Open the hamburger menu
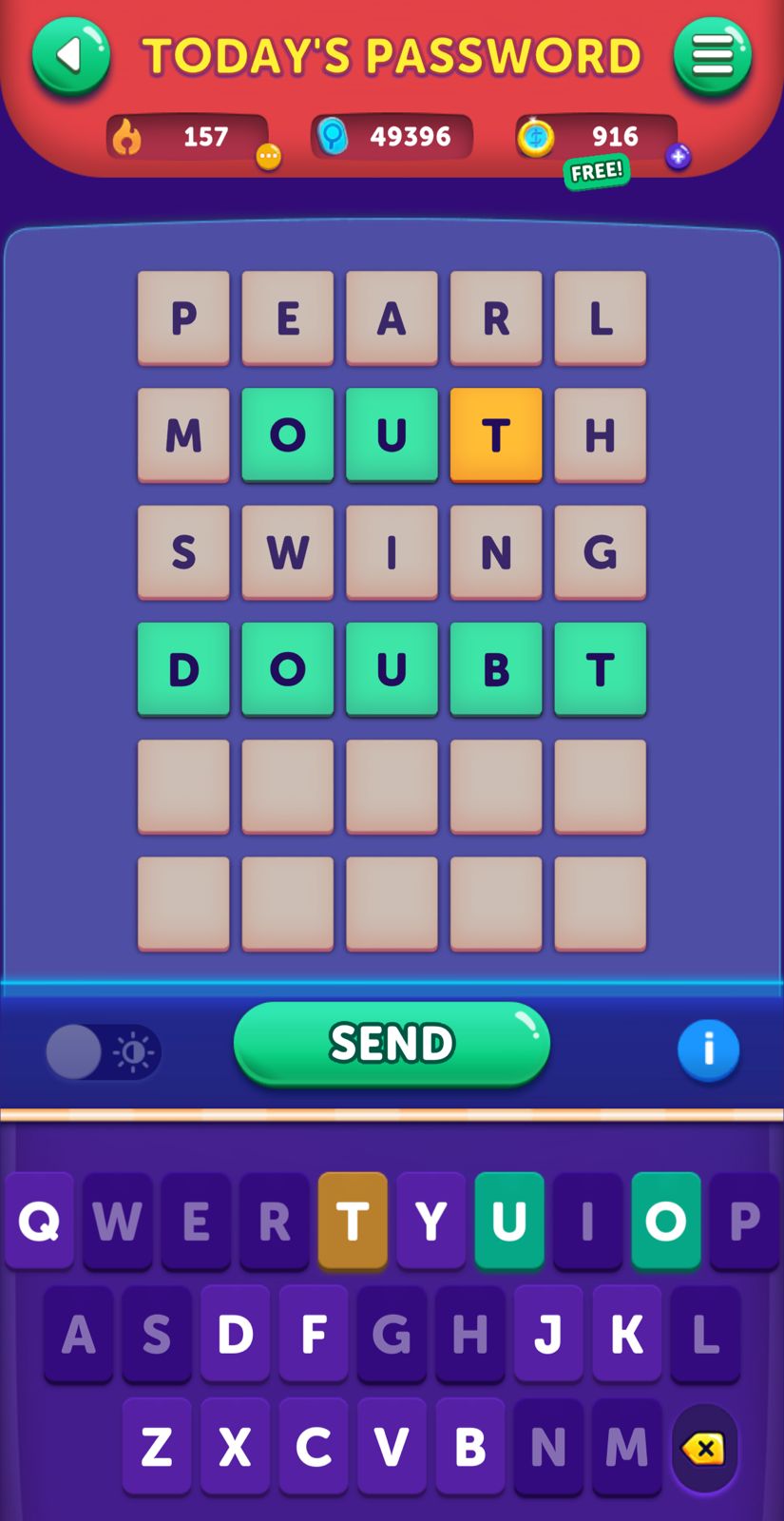Image resolution: width=784 pixels, height=1521 pixels. (713, 57)
